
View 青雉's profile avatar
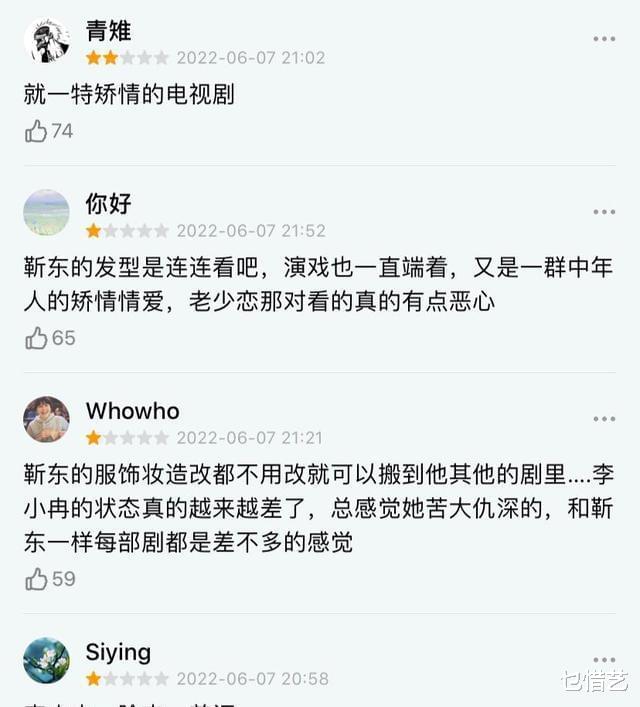point(46,40)
